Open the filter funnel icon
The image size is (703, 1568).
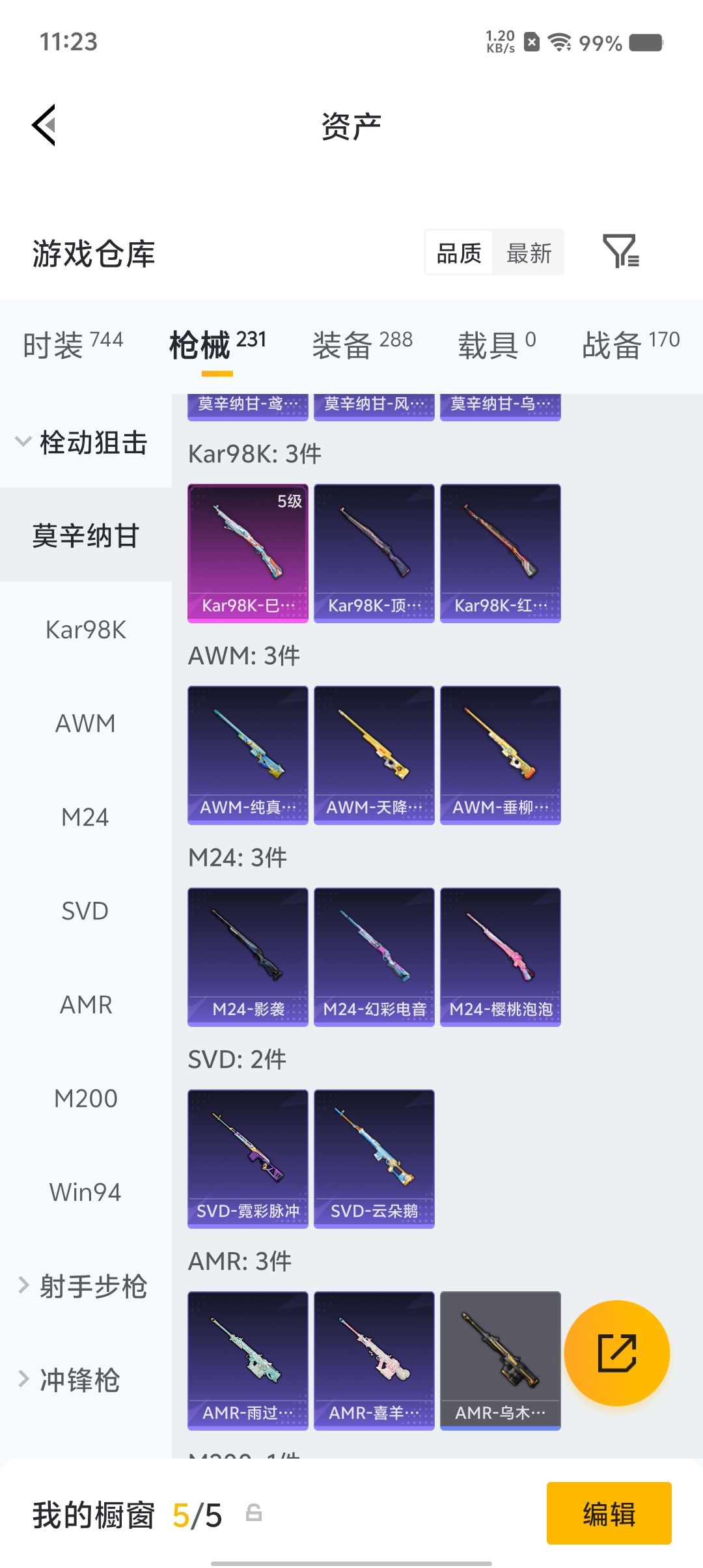point(620,252)
